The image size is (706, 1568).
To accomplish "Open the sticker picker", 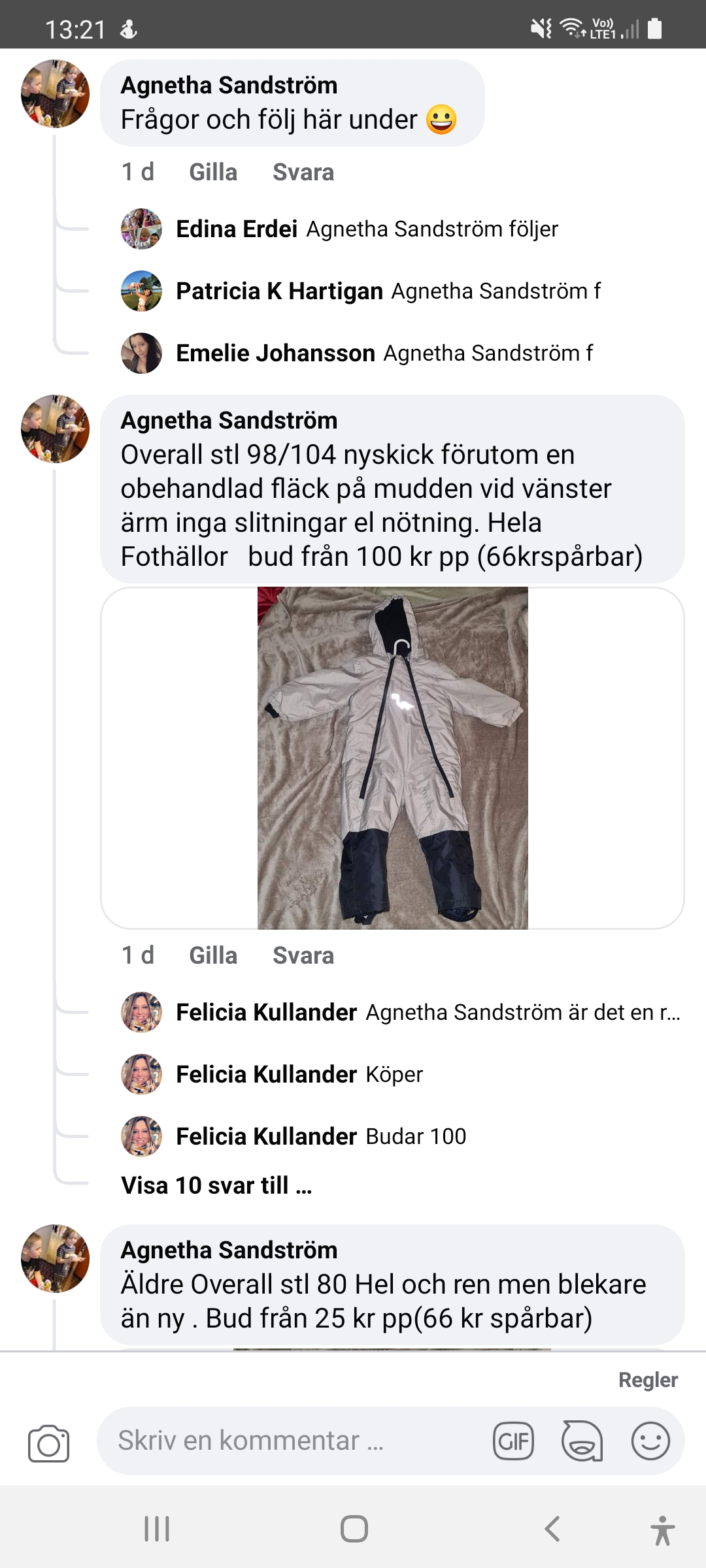I will 582,1441.
